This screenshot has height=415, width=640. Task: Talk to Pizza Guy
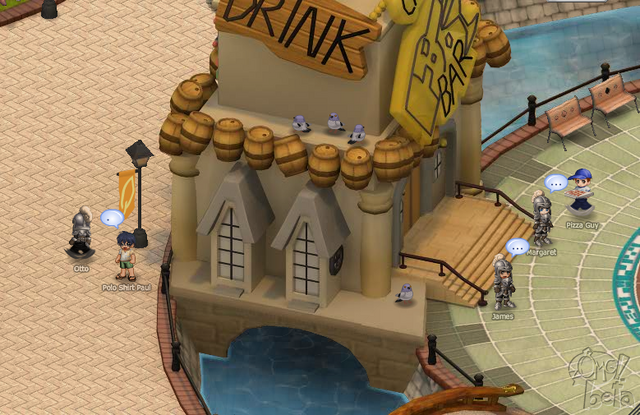[x=580, y=191]
